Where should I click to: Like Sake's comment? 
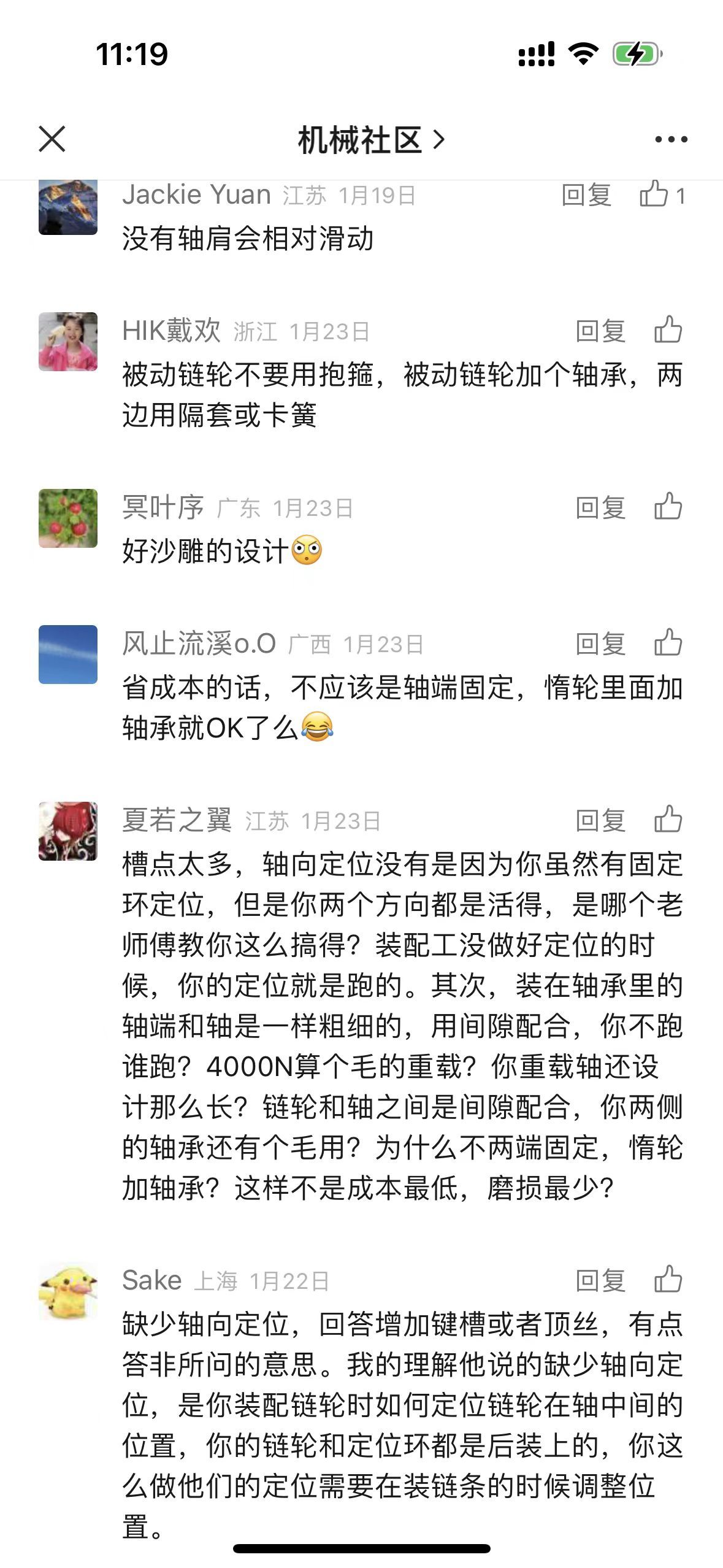point(668,1280)
